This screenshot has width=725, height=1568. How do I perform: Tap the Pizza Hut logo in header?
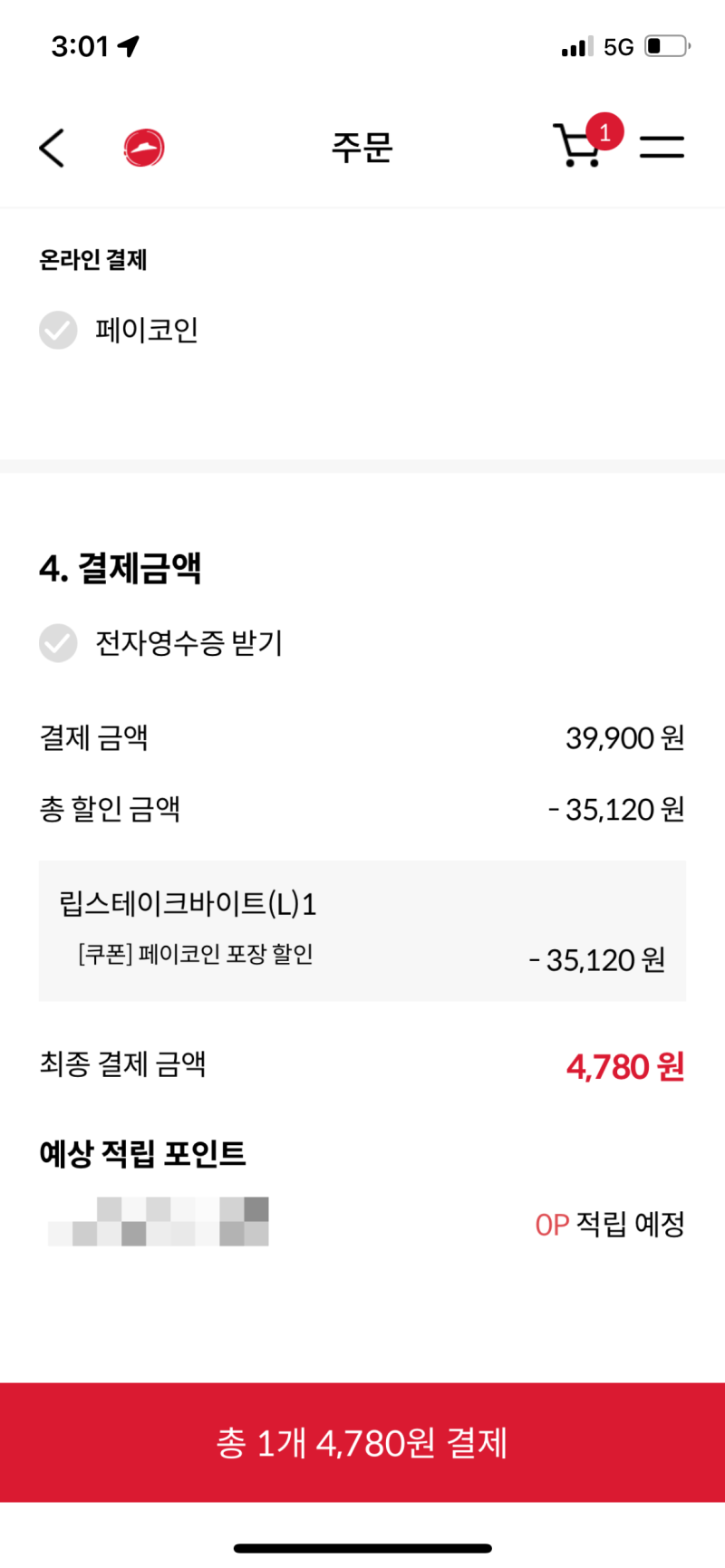143,147
